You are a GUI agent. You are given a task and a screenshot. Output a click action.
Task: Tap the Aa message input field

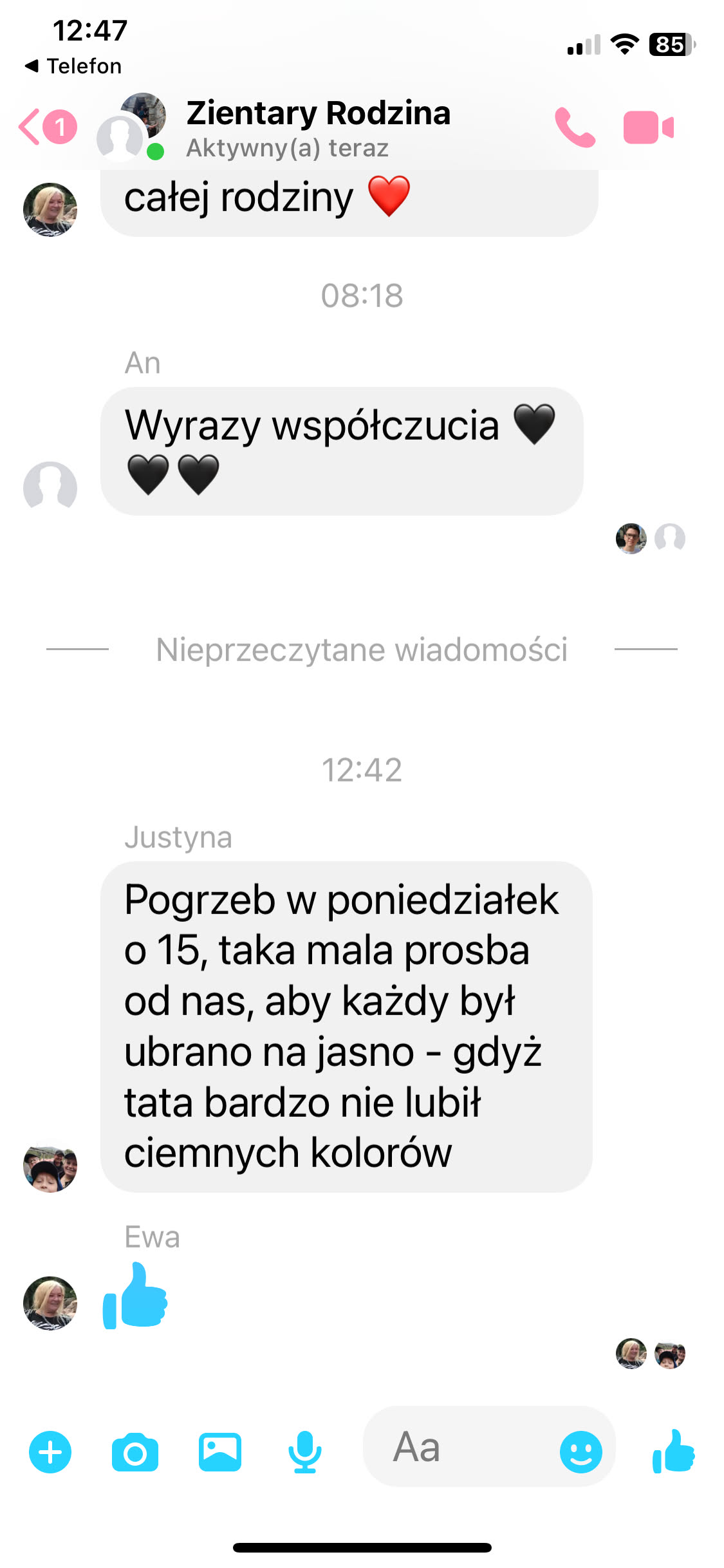(457, 1447)
